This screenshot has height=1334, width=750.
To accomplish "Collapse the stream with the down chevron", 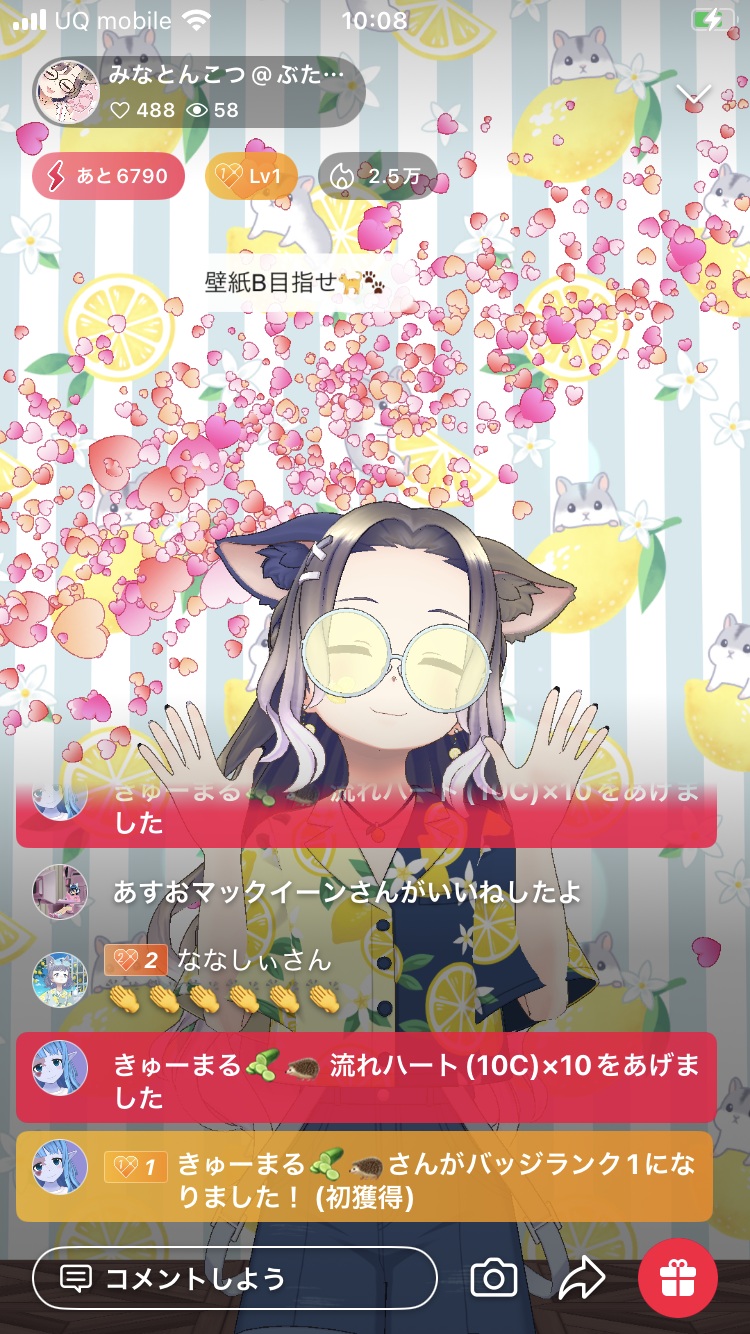I will (x=693, y=96).
